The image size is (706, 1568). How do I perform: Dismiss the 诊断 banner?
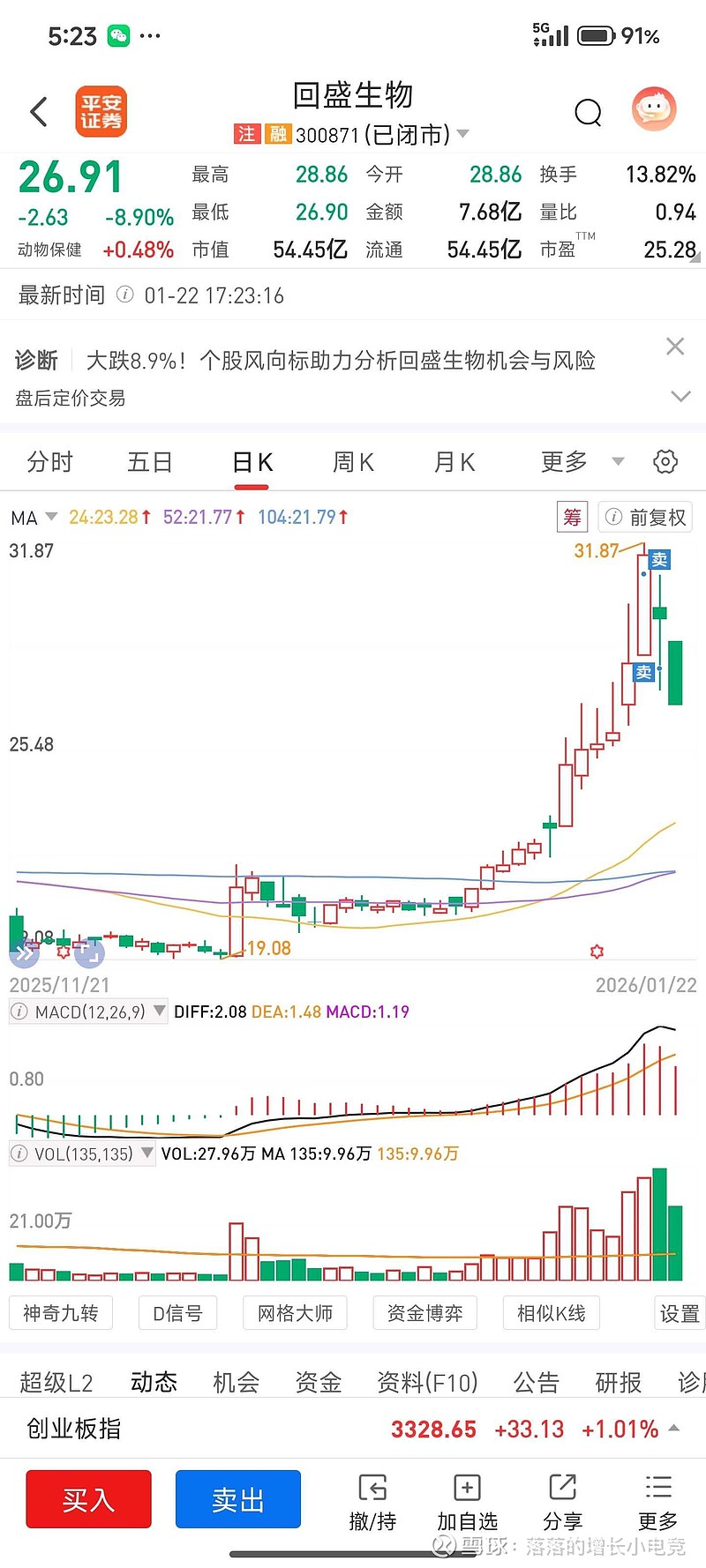click(675, 347)
